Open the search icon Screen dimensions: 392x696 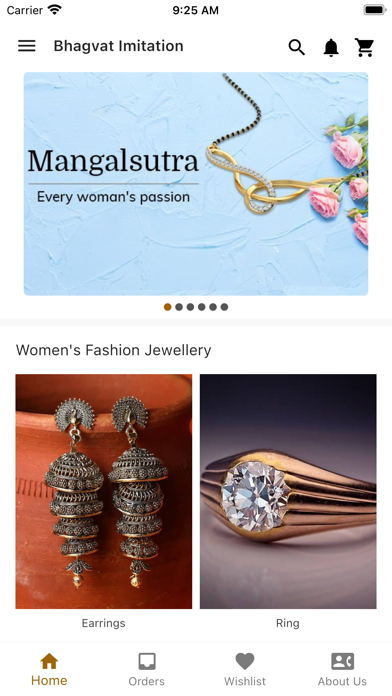(x=297, y=47)
